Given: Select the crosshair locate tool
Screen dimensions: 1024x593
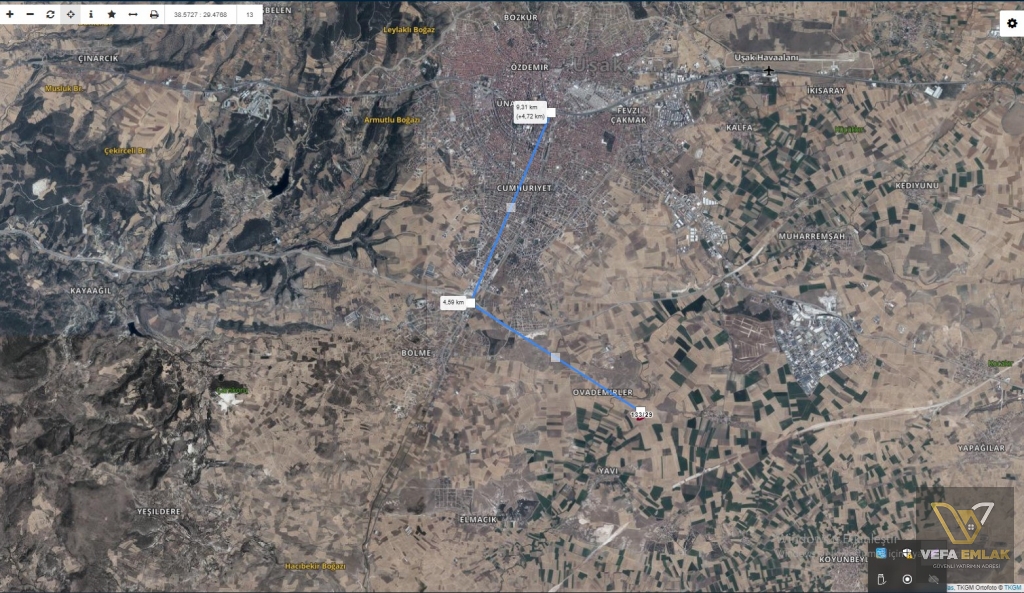Looking at the screenshot, I should pos(71,15).
